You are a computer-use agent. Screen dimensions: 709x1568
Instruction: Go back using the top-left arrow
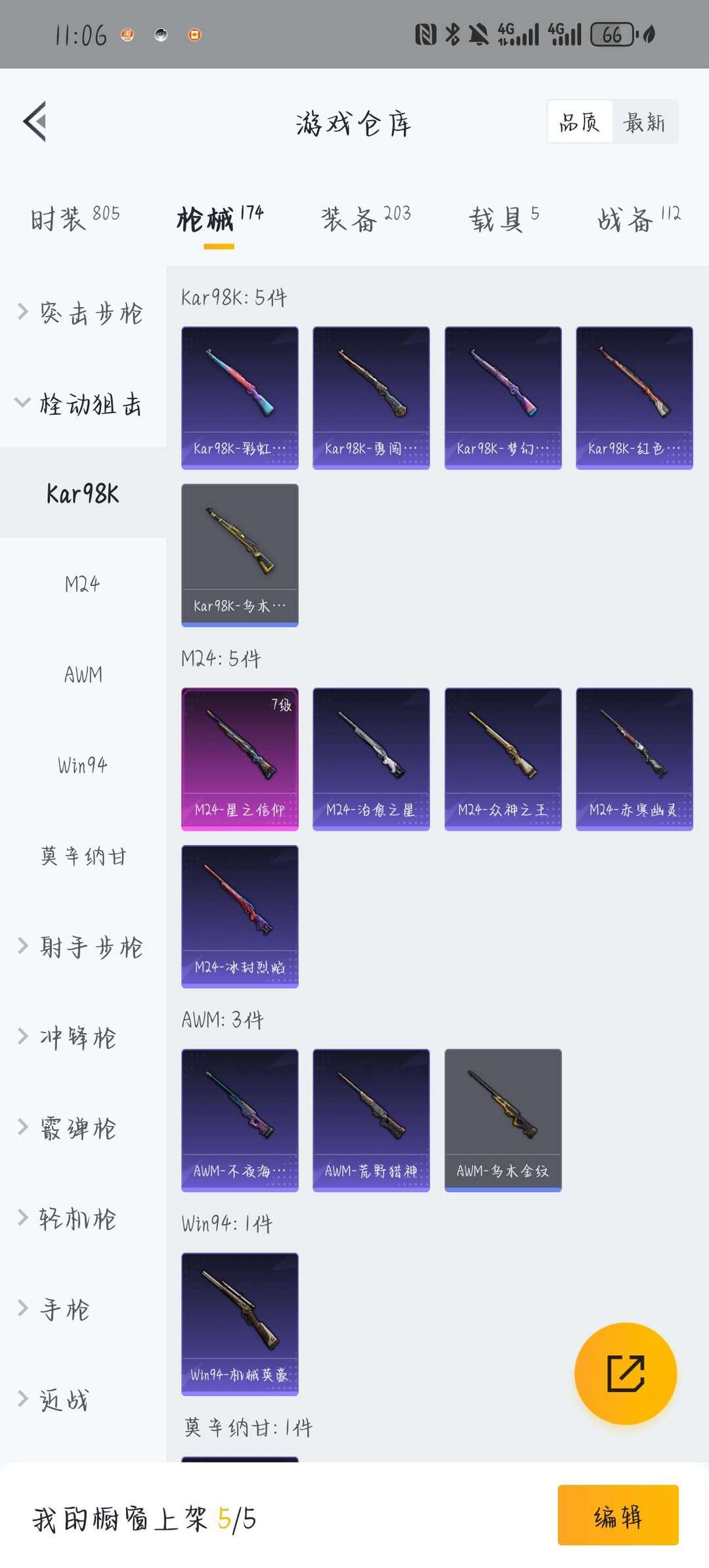point(35,121)
